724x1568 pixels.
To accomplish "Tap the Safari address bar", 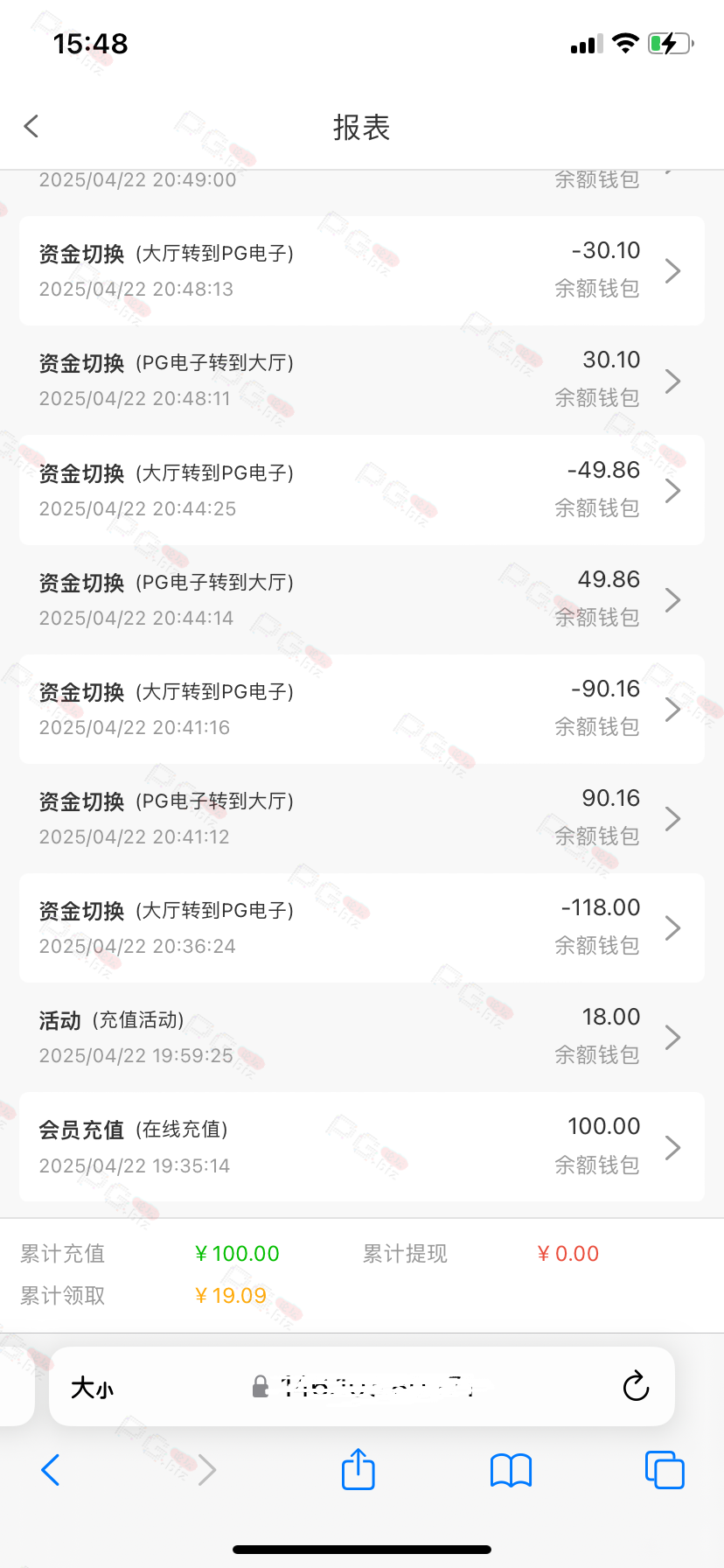I will coord(362,1387).
